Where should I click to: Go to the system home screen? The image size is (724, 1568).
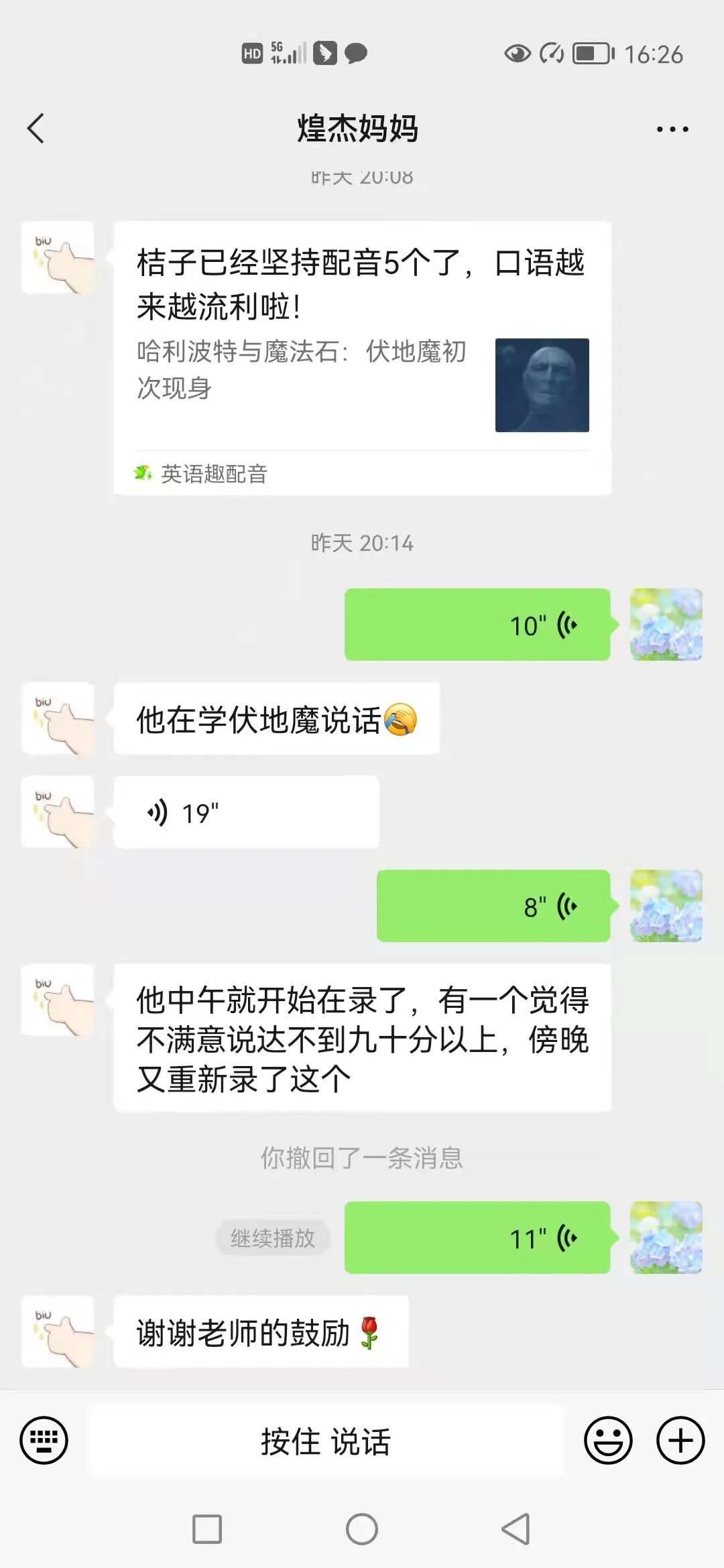(x=362, y=1529)
